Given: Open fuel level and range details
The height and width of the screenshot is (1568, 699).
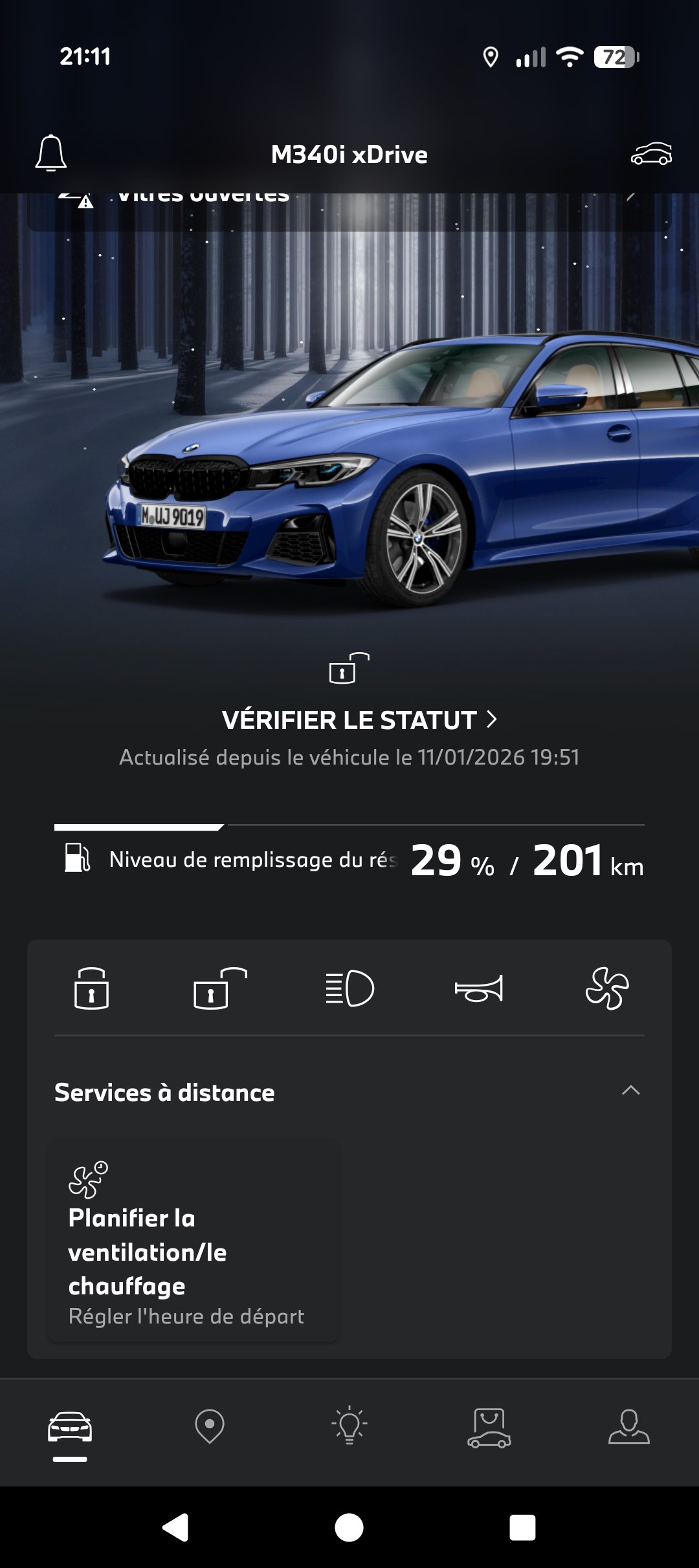Looking at the screenshot, I should click(349, 860).
